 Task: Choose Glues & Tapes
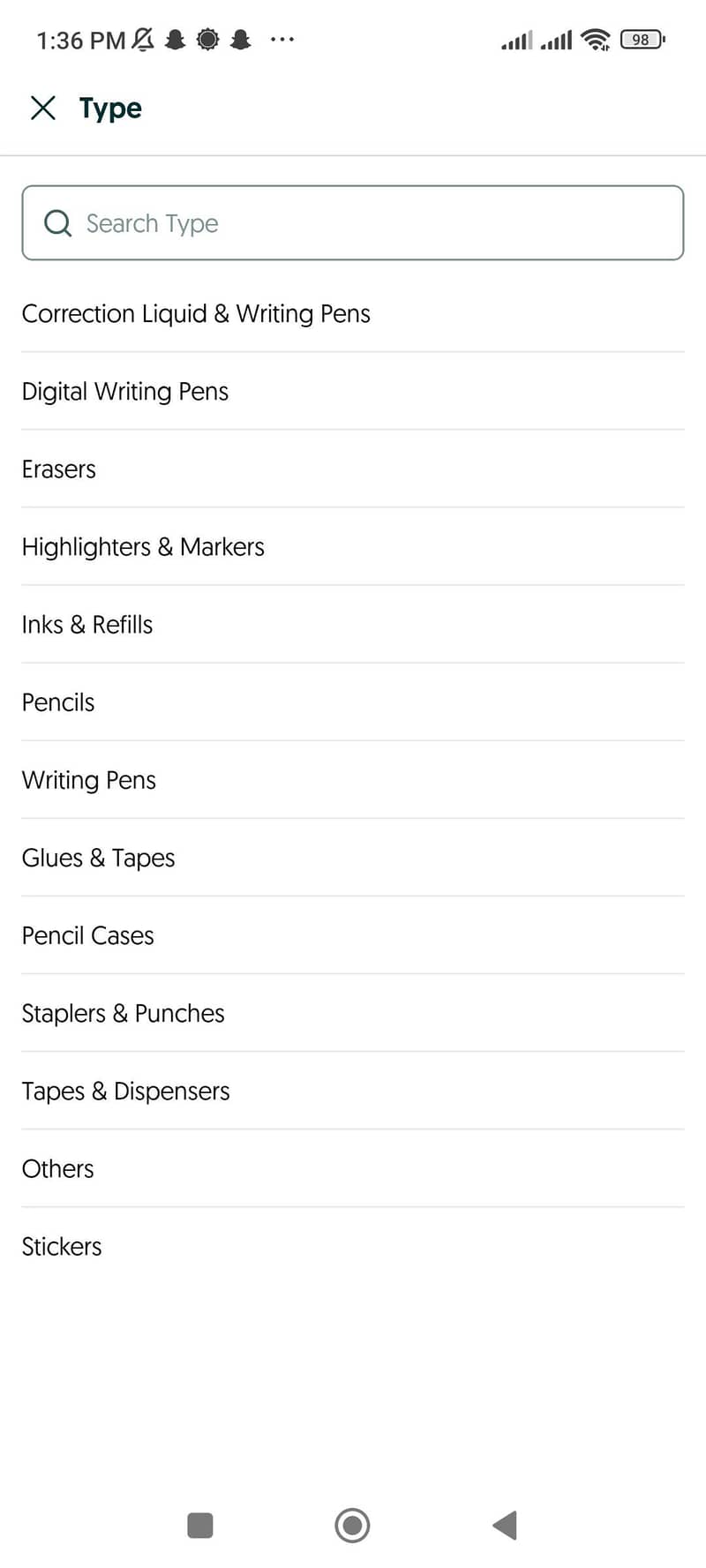tap(99, 857)
